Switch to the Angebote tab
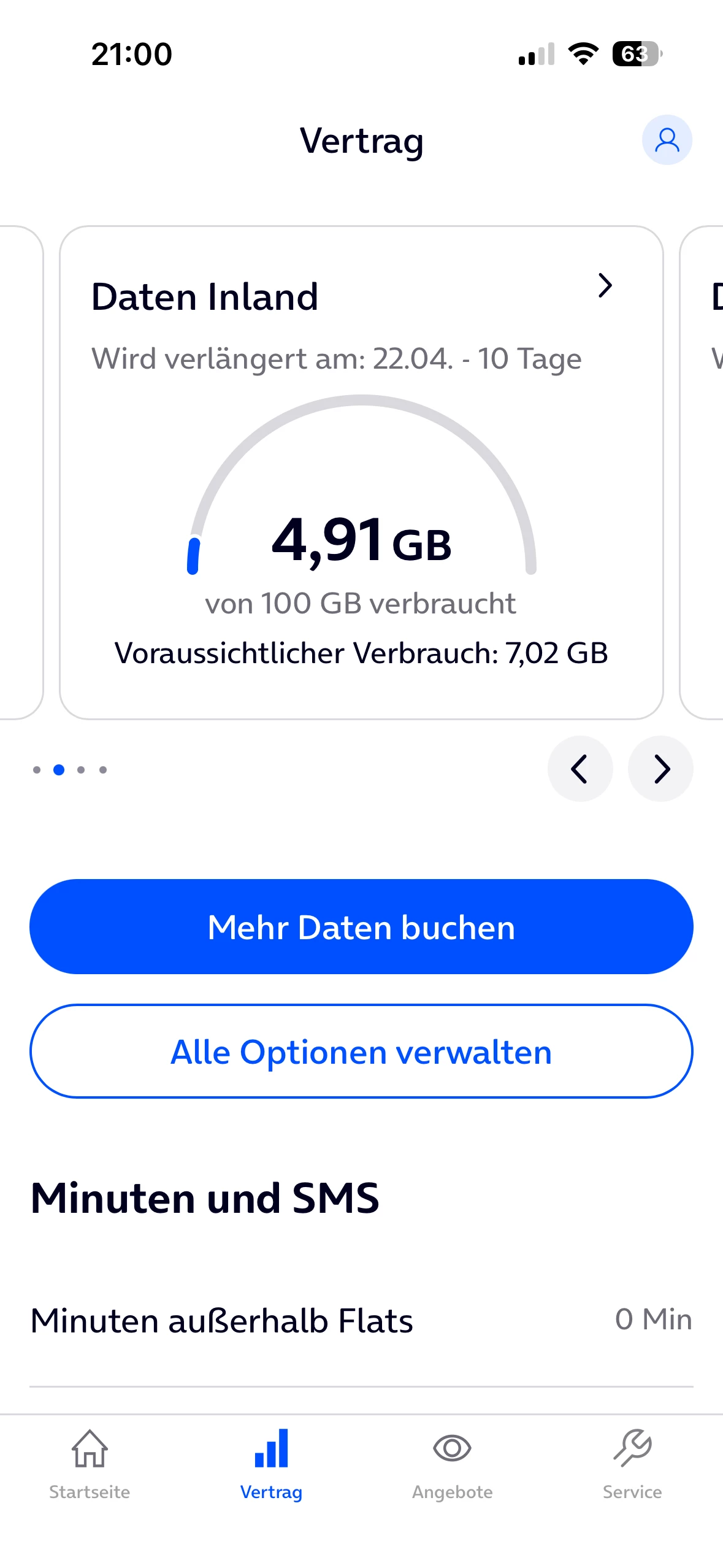This screenshot has width=723, height=1568. pyautogui.click(x=452, y=1462)
